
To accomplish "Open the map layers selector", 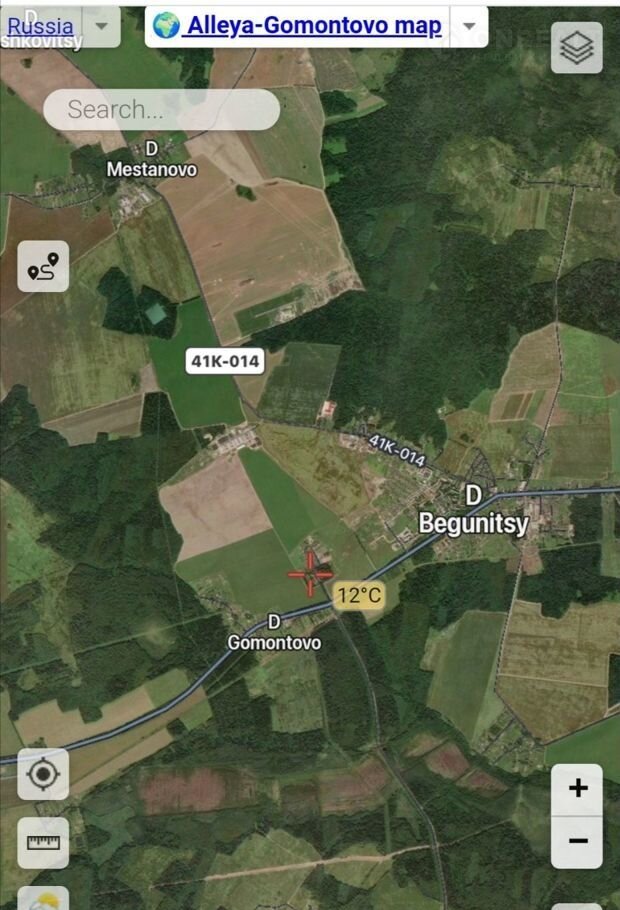I will pyautogui.click(x=577, y=48).
